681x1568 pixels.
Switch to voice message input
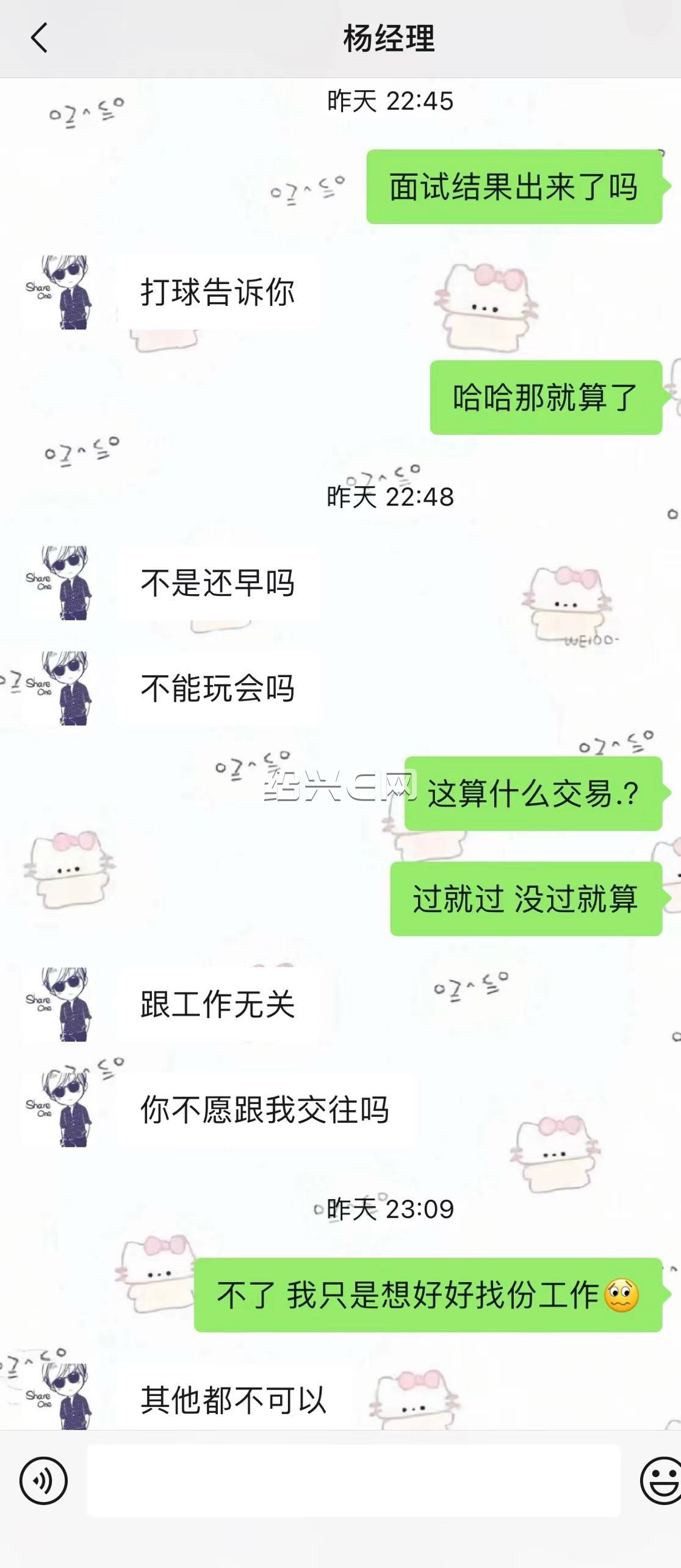point(43,1480)
